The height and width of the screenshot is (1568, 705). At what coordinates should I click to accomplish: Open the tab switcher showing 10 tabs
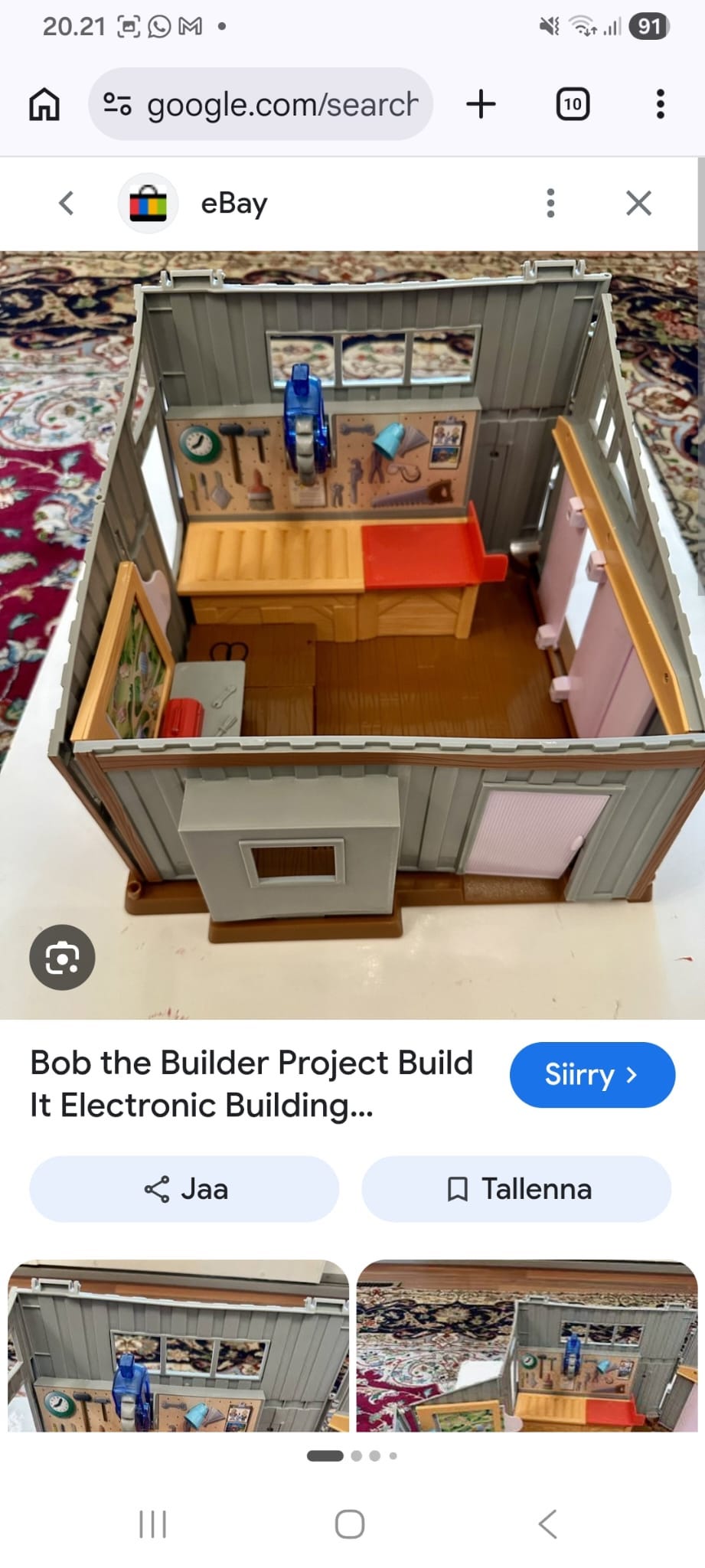coord(573,104)
